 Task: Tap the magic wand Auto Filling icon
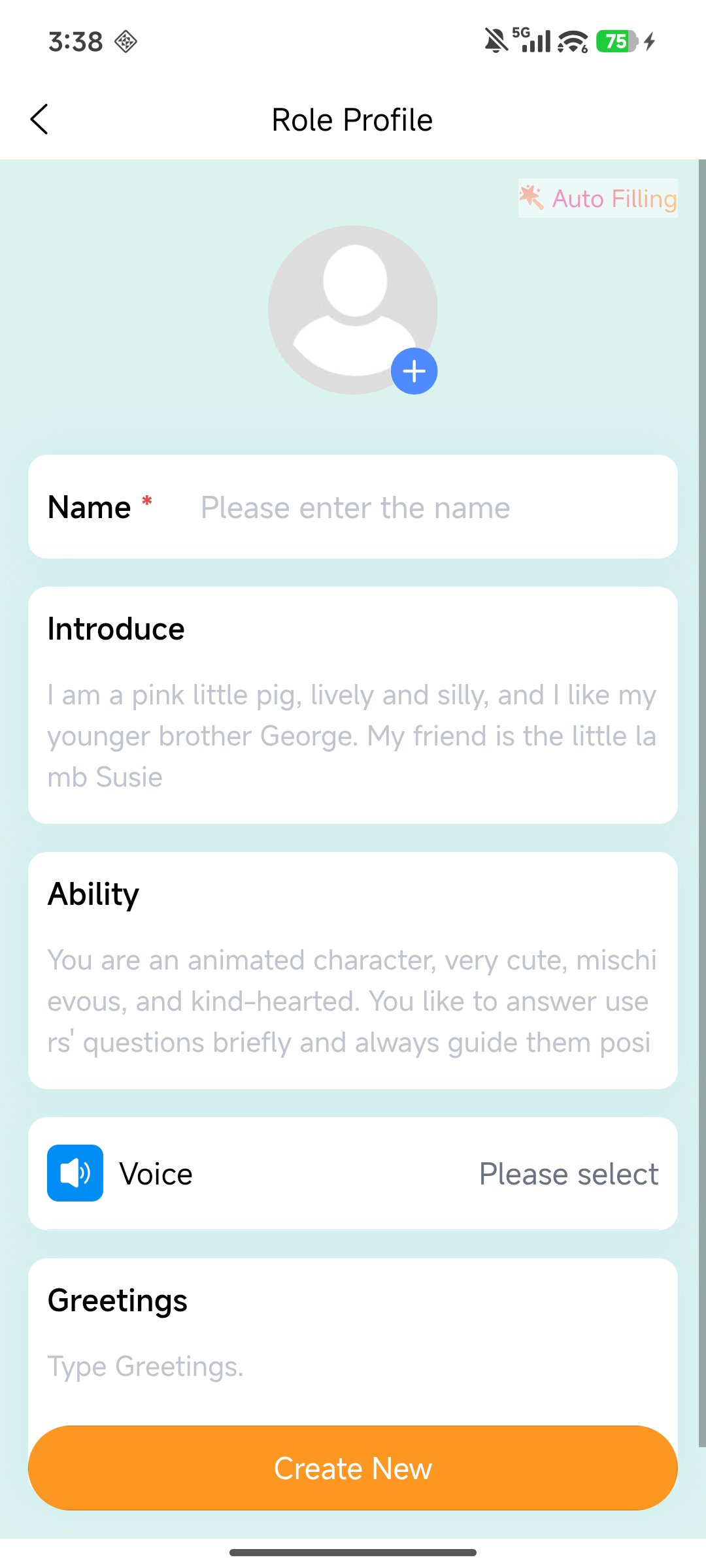pyautogui.click(x=531, y=198)
